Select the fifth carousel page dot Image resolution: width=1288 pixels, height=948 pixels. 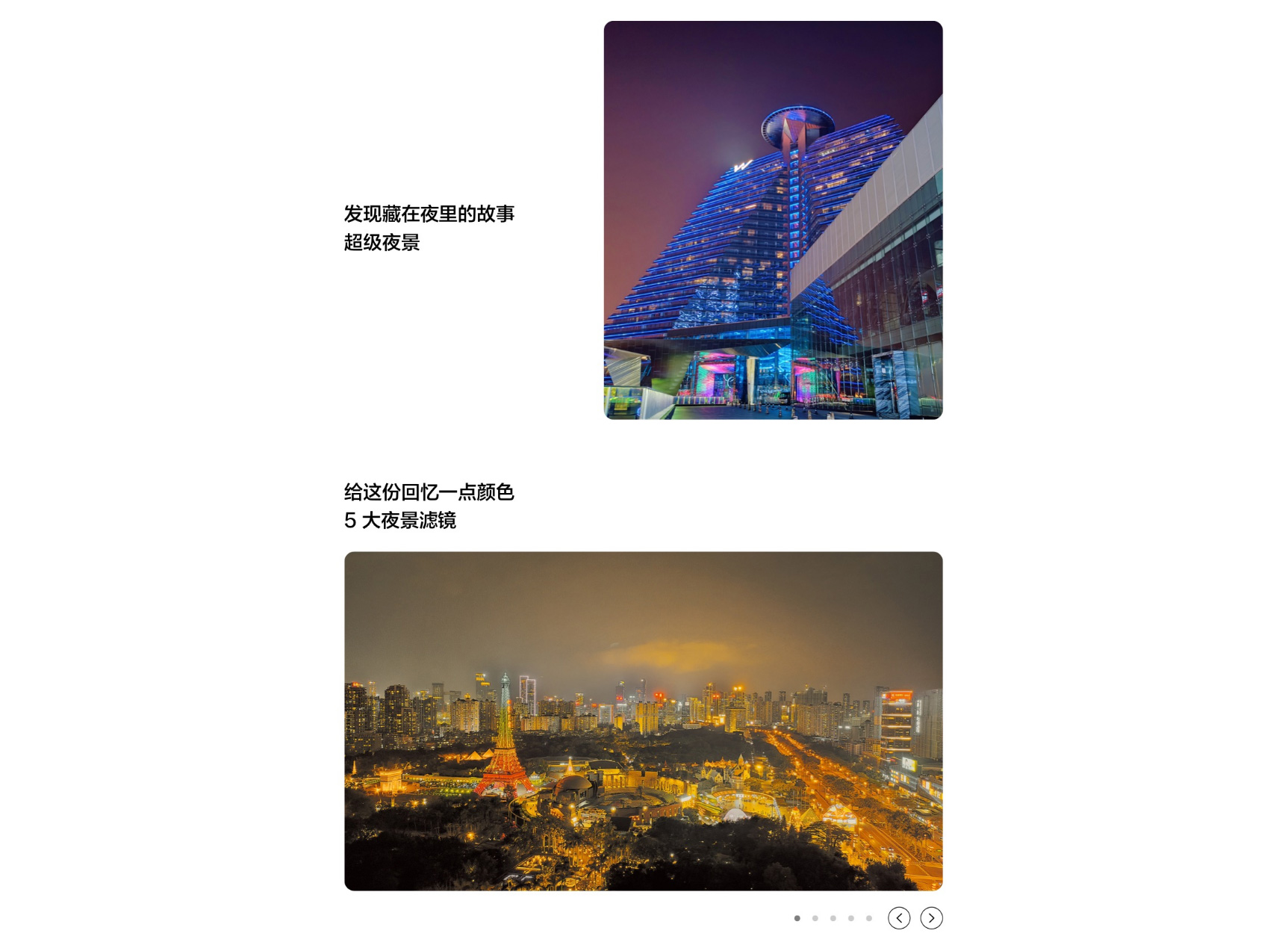(x=869, y=918)
